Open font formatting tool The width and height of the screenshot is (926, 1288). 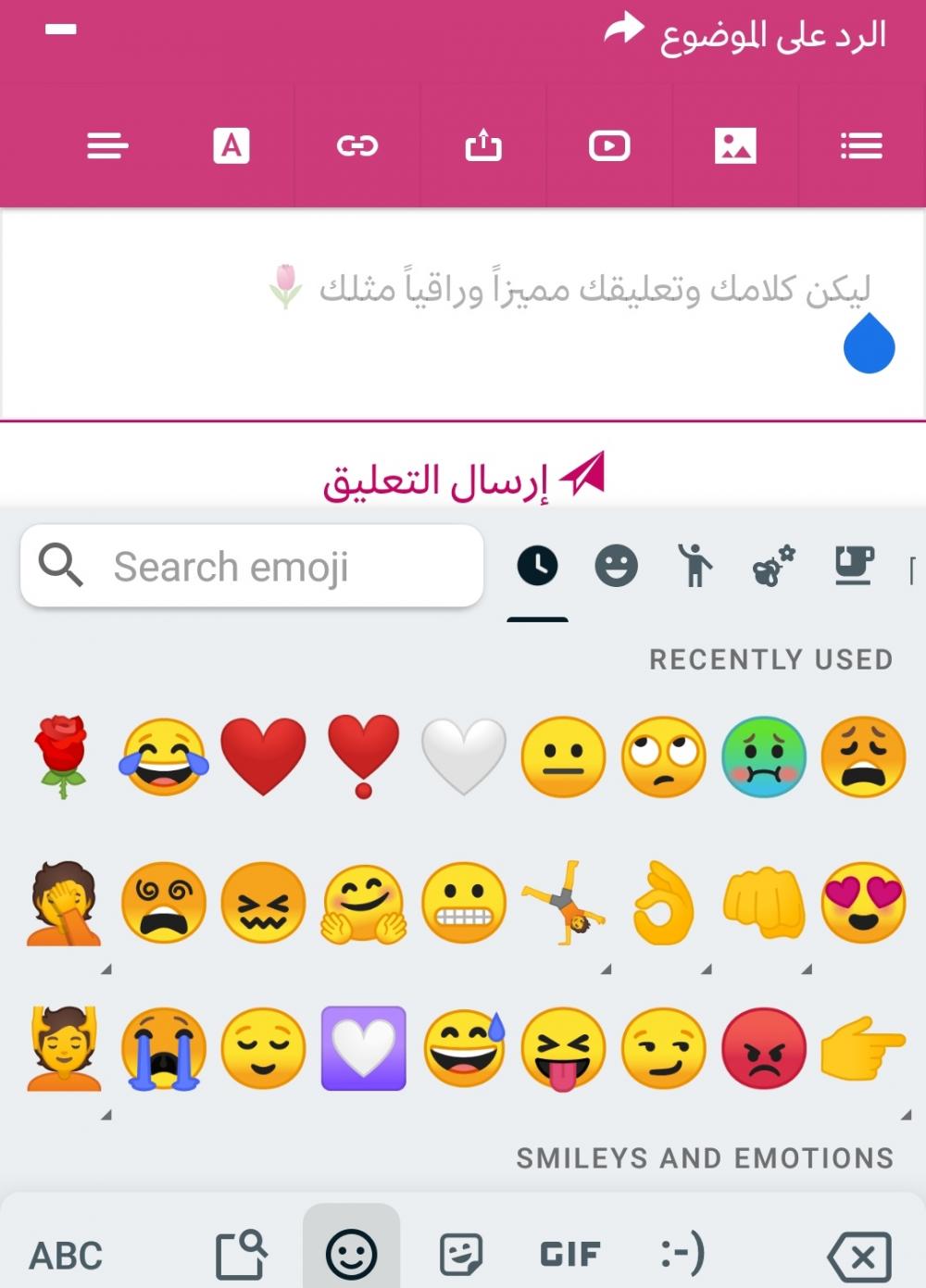[231, 146]
